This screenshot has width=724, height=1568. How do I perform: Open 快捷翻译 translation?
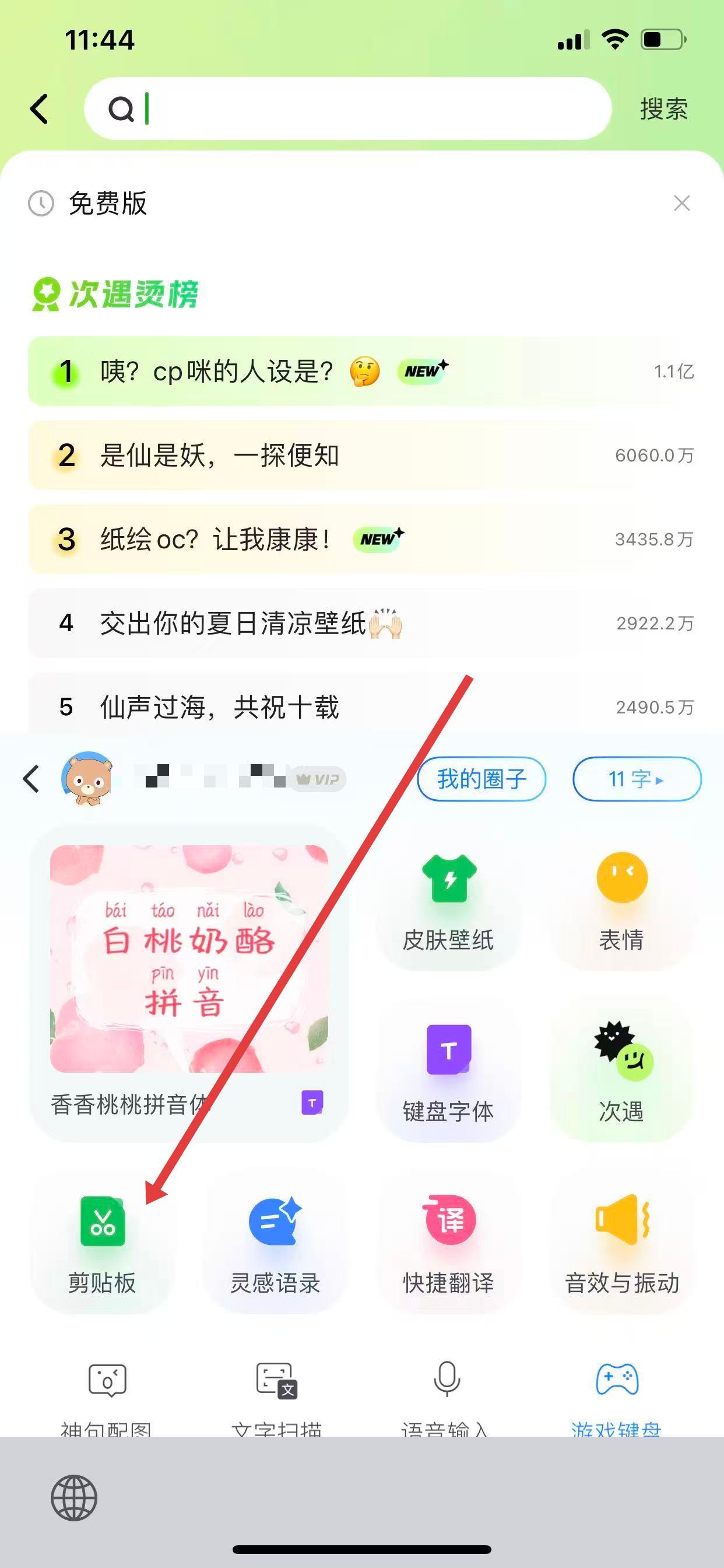(448, 1242)
